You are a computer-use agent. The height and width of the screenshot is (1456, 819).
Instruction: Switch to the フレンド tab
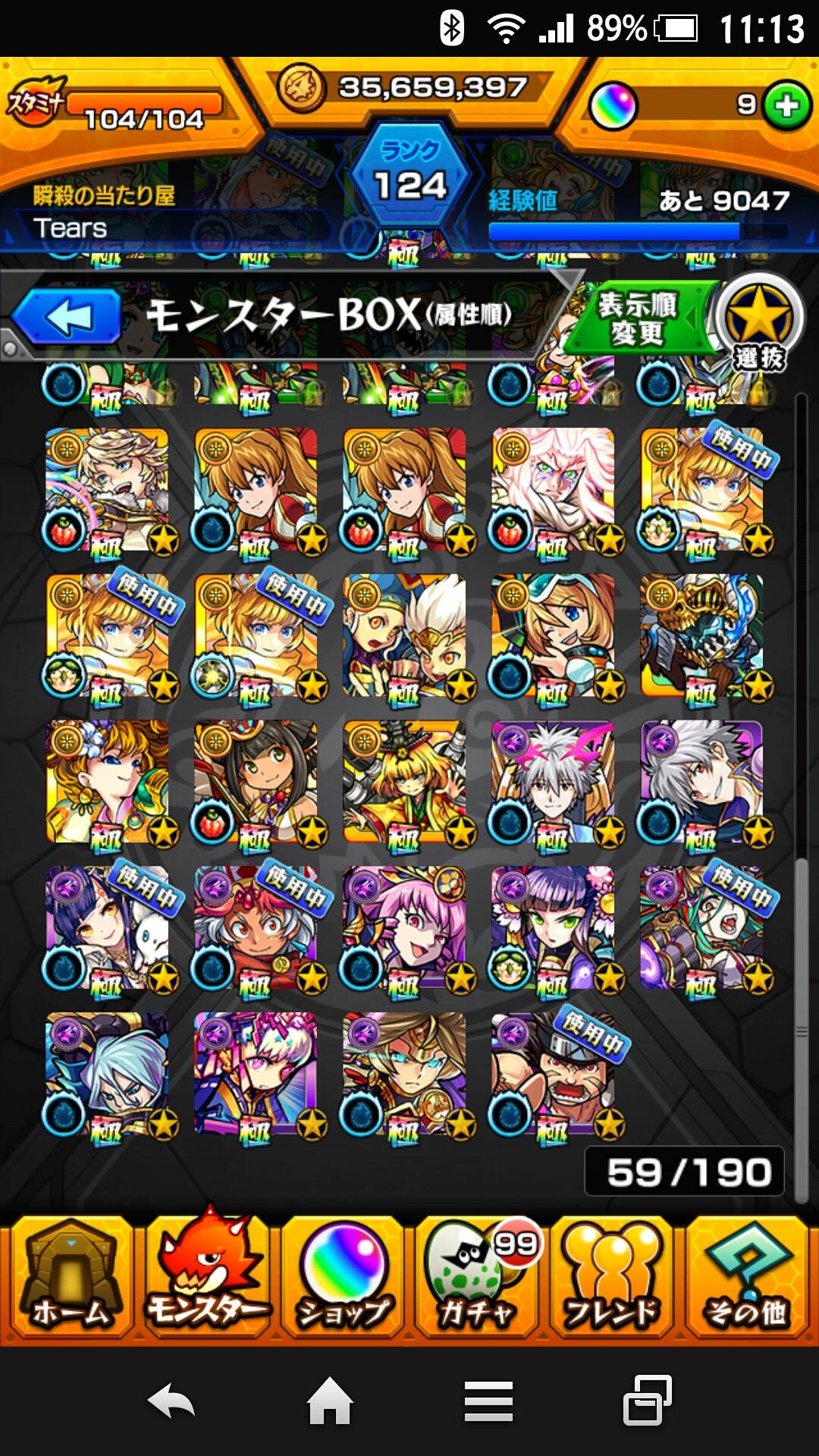coord(613,1277)
